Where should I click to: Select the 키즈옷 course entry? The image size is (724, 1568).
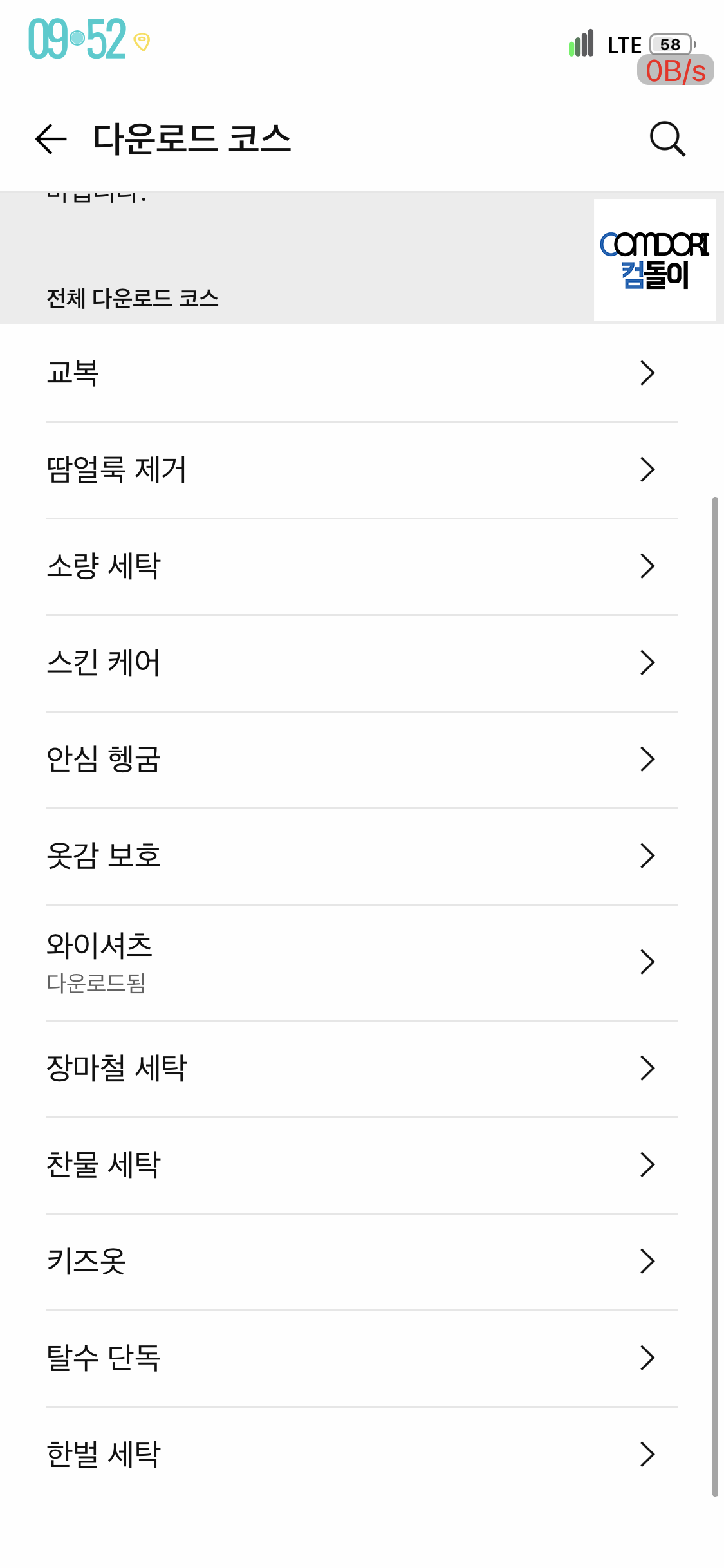point(362,1260)
